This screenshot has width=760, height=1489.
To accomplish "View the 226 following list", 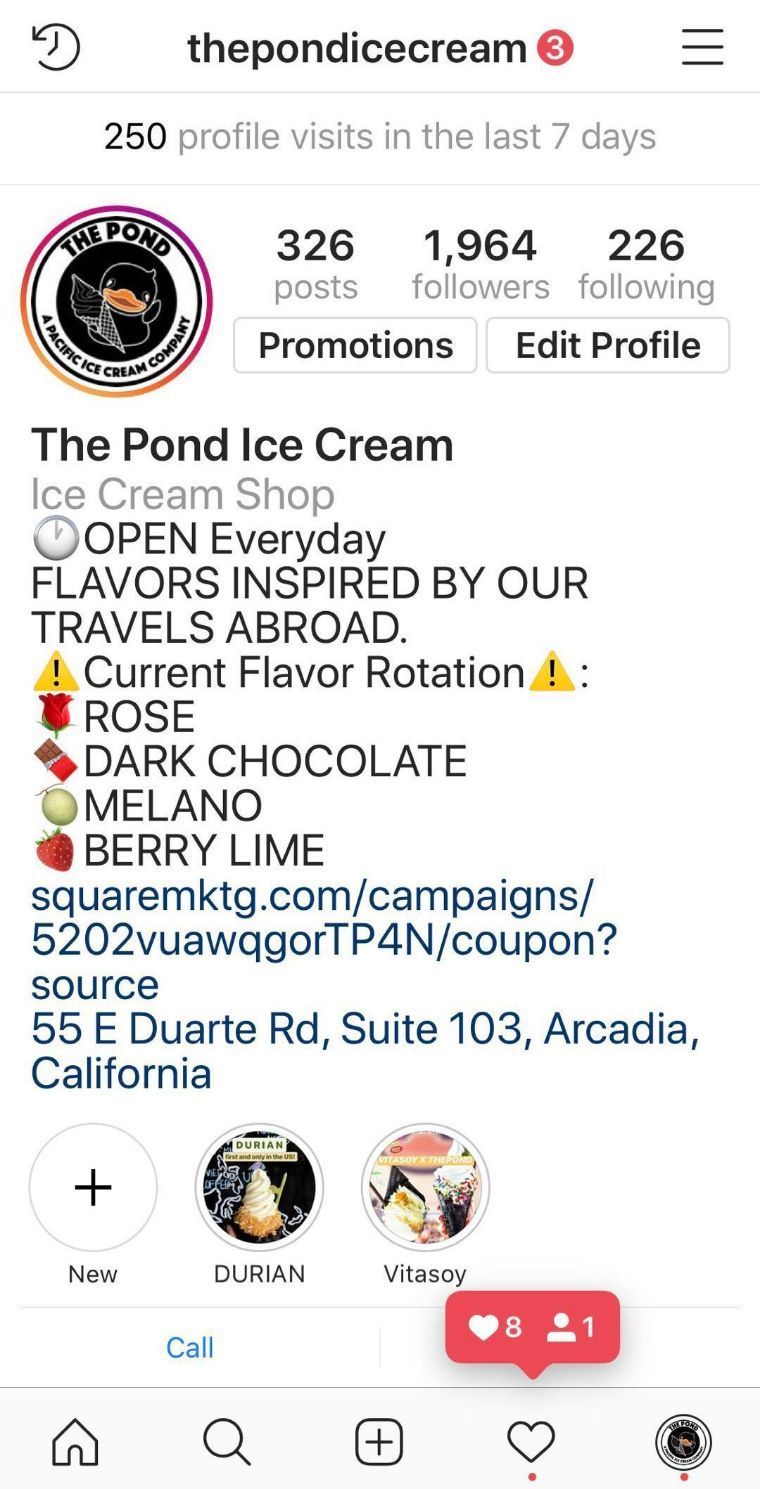I will pyautogui.click(x=646, y=264).
